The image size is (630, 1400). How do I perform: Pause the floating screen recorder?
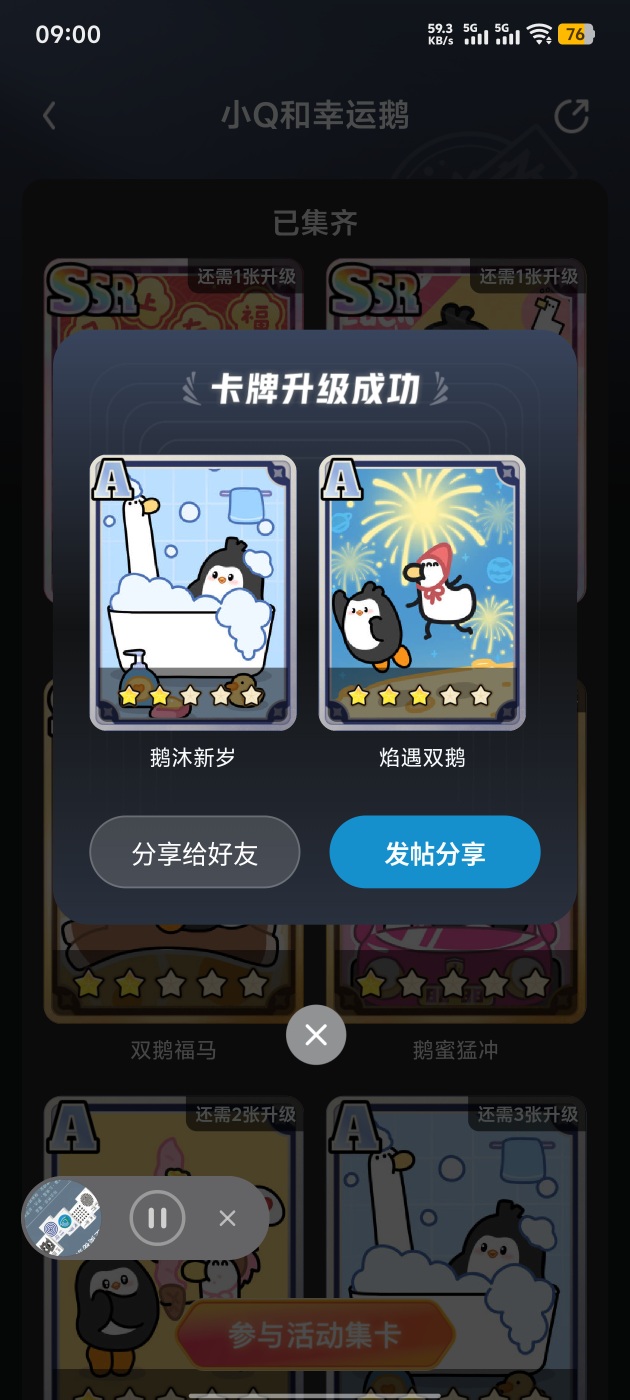tap(157, 1218)
